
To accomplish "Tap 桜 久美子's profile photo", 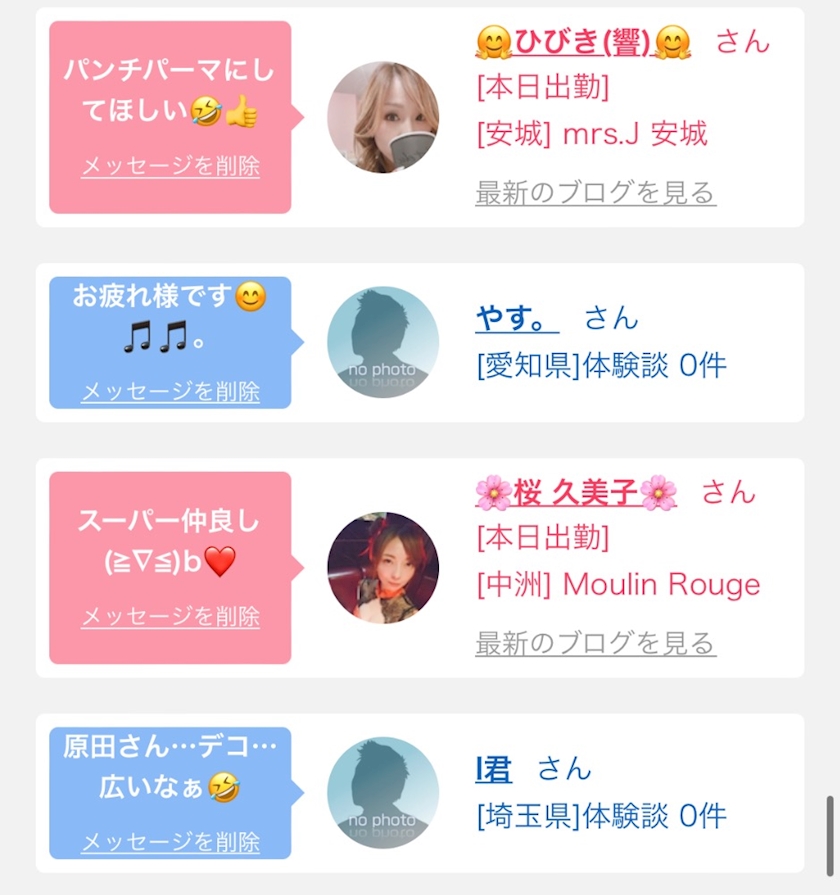I will pos(383,567).
